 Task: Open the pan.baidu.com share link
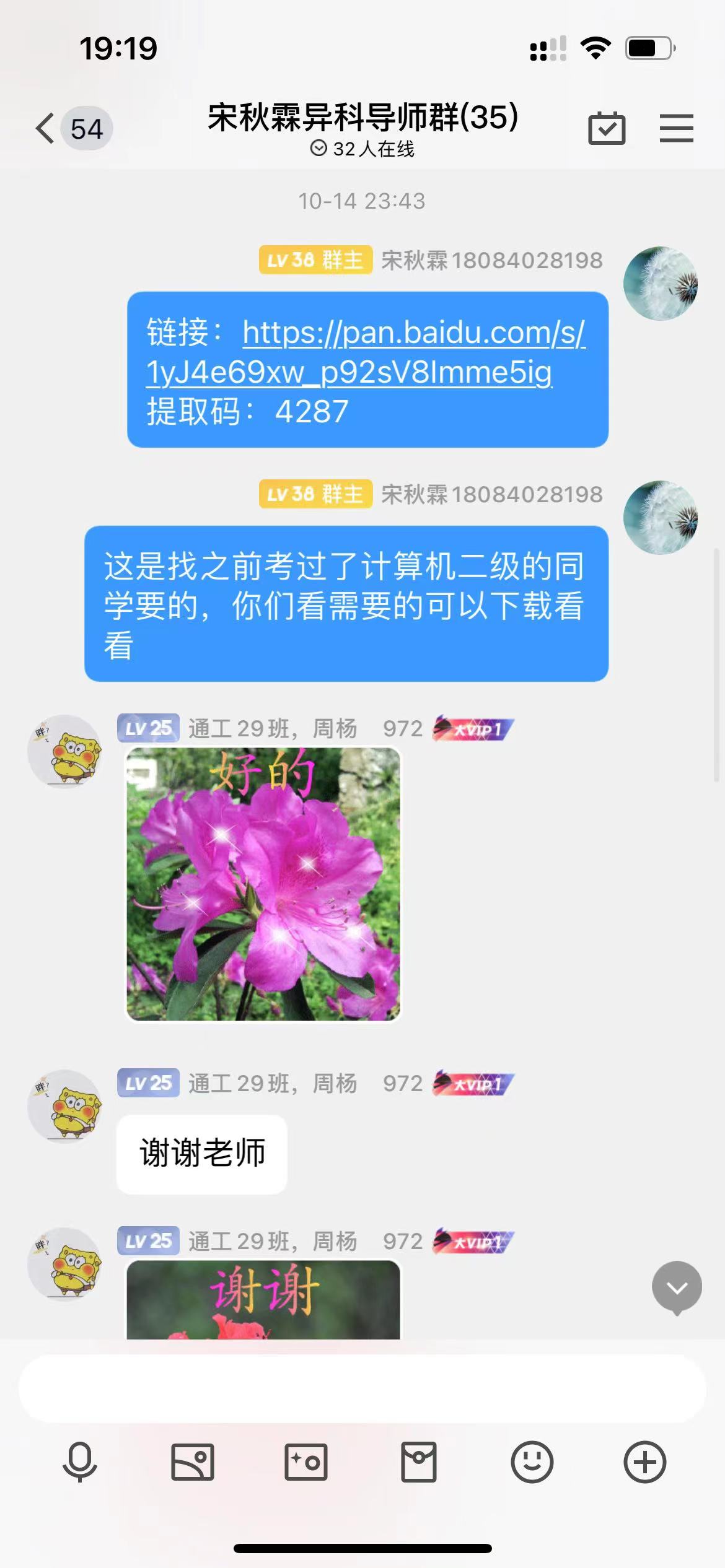[x=366, y=352]
